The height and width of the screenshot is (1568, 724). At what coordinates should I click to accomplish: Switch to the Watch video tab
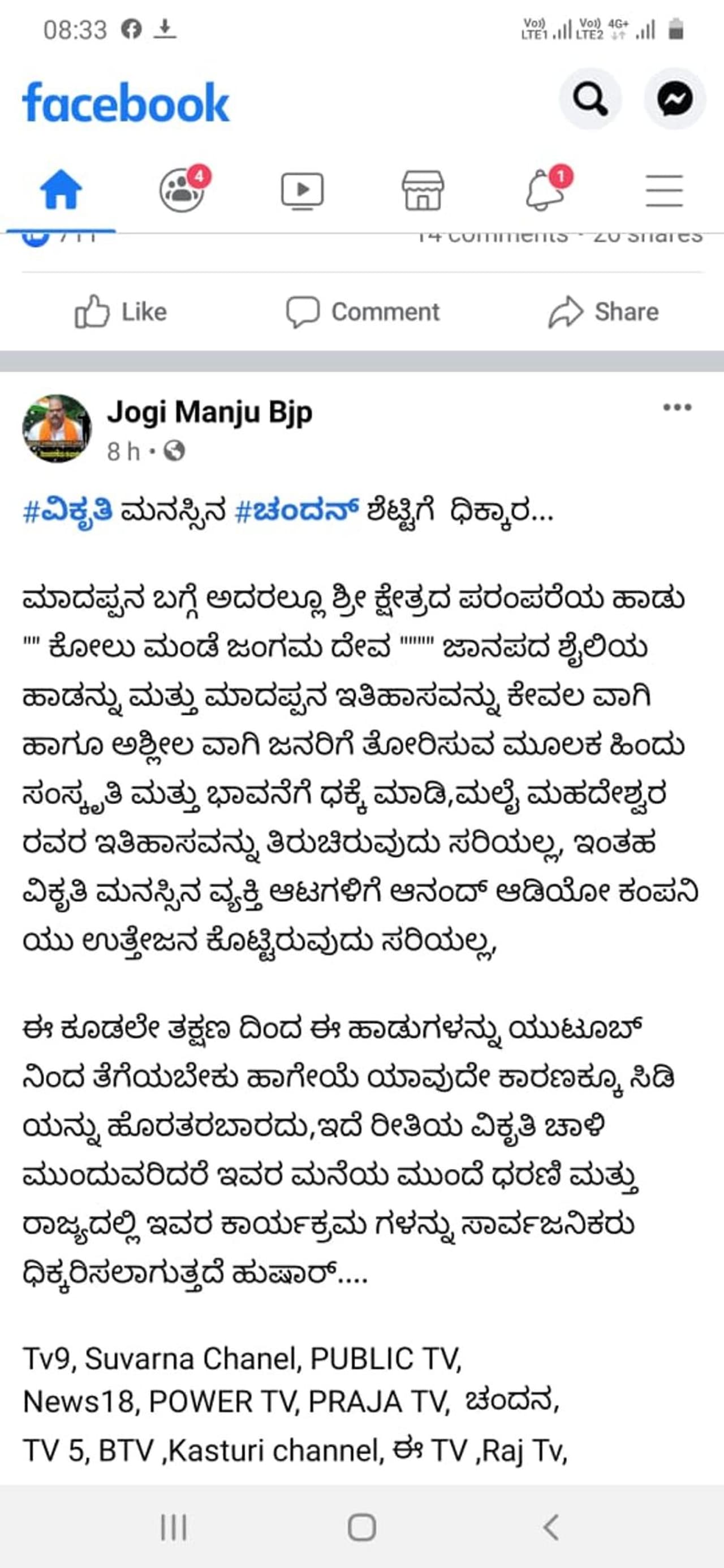[302, 190]
